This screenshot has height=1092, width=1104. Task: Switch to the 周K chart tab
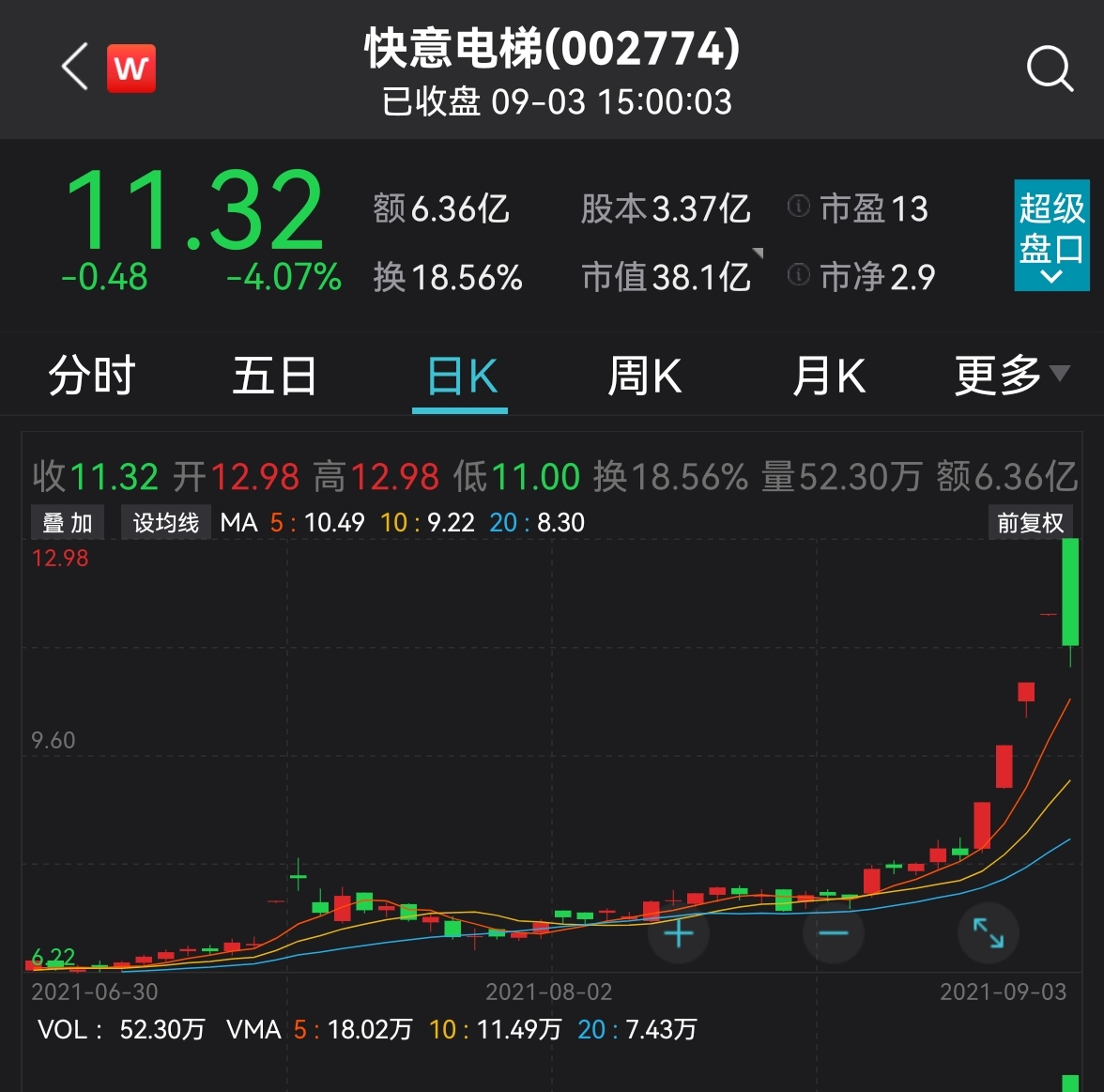pyautogui.click(x=645, y=377)
